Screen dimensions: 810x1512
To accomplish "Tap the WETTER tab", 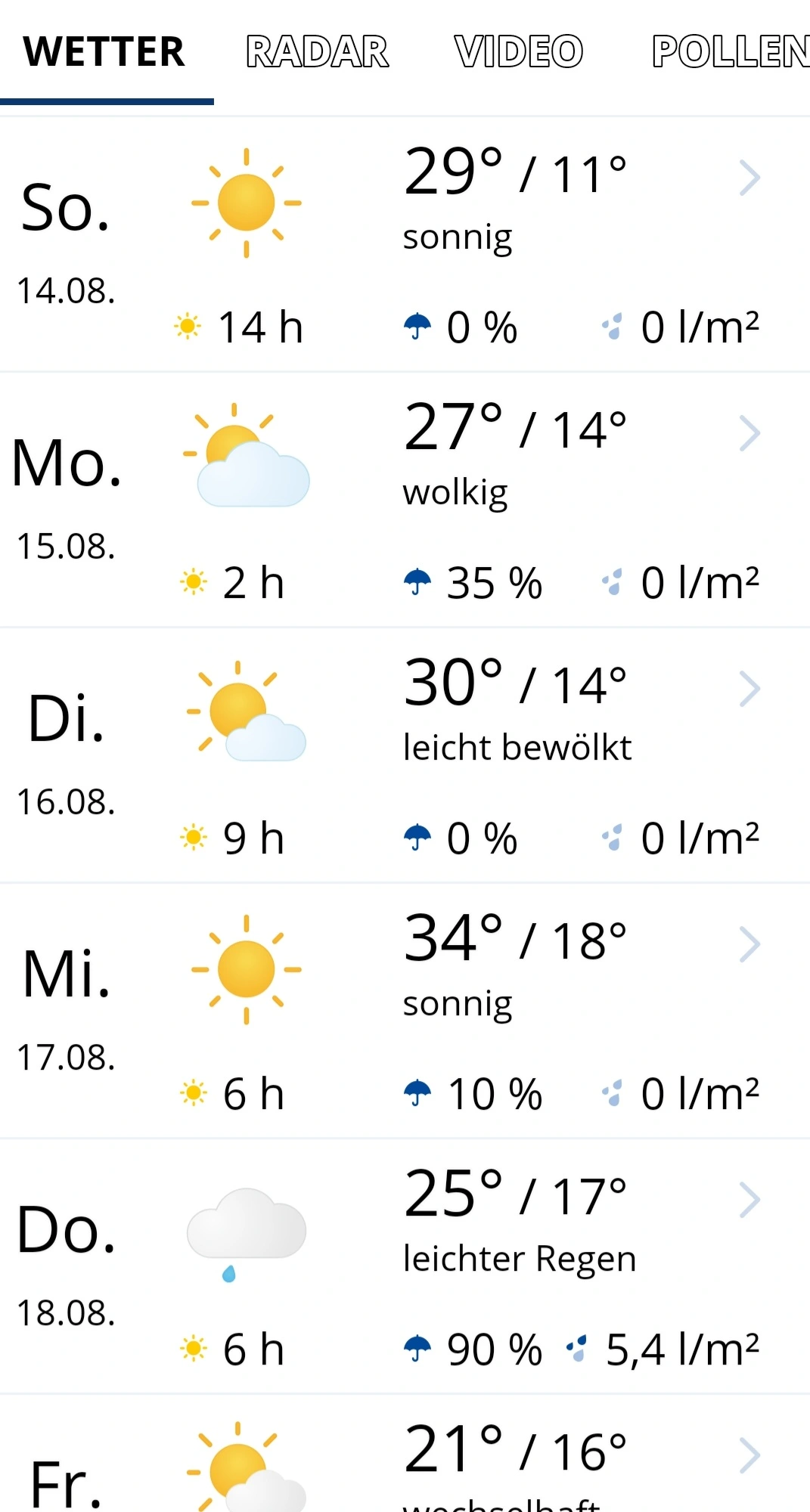I will point(104,51).
